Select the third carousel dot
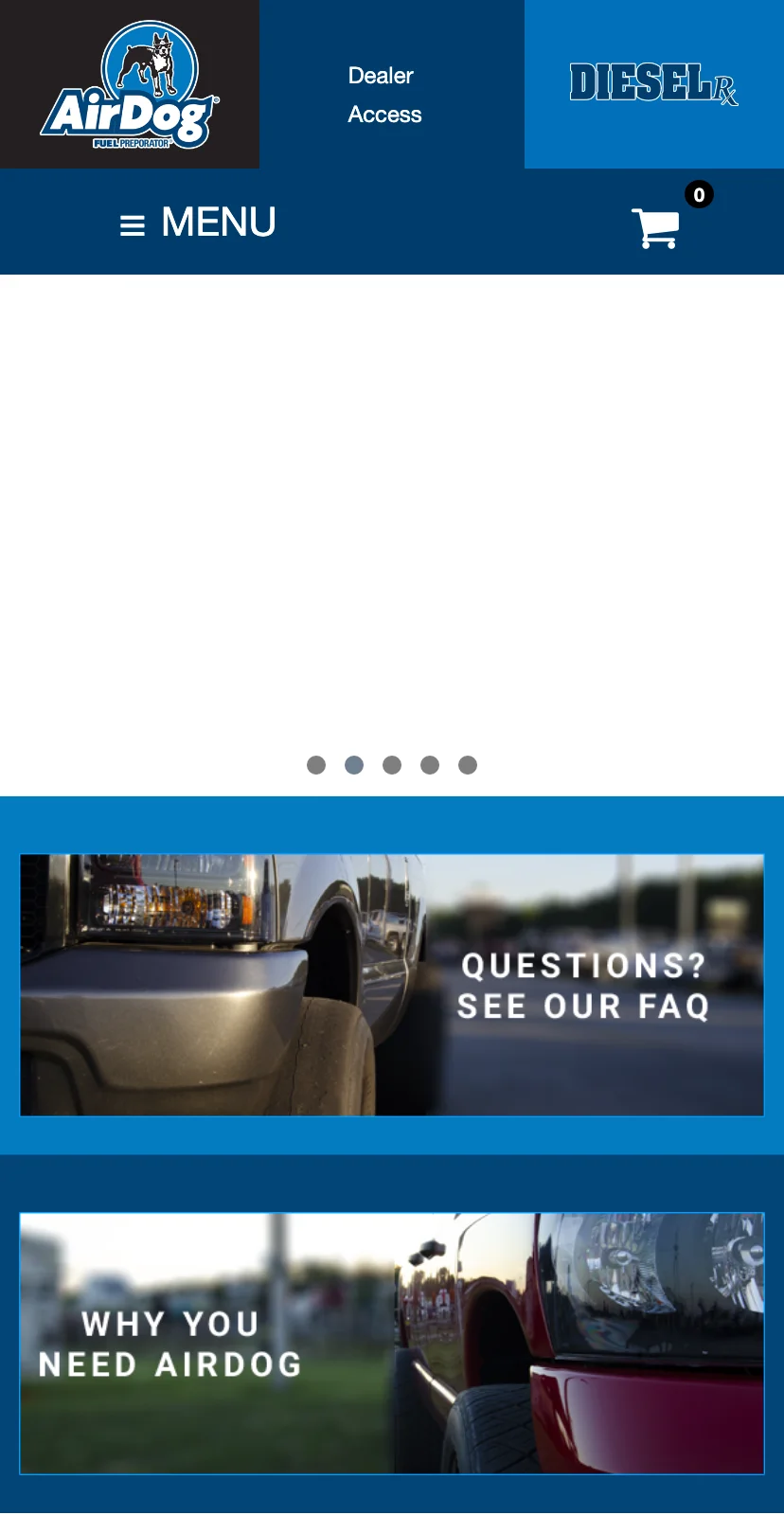The width and height of the screenshot is (784, 1515). (392, 765)
